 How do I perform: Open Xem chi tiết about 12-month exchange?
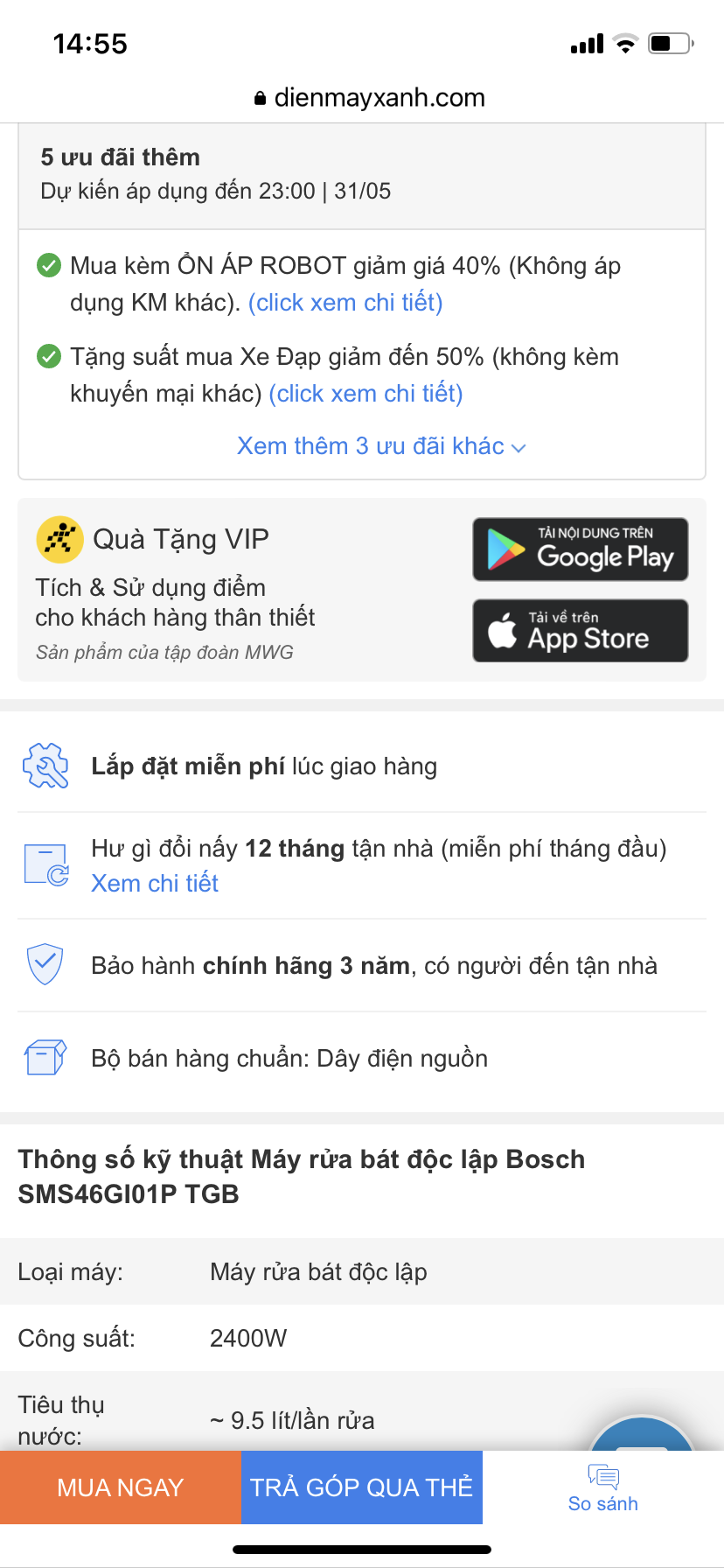click(155, 884)
